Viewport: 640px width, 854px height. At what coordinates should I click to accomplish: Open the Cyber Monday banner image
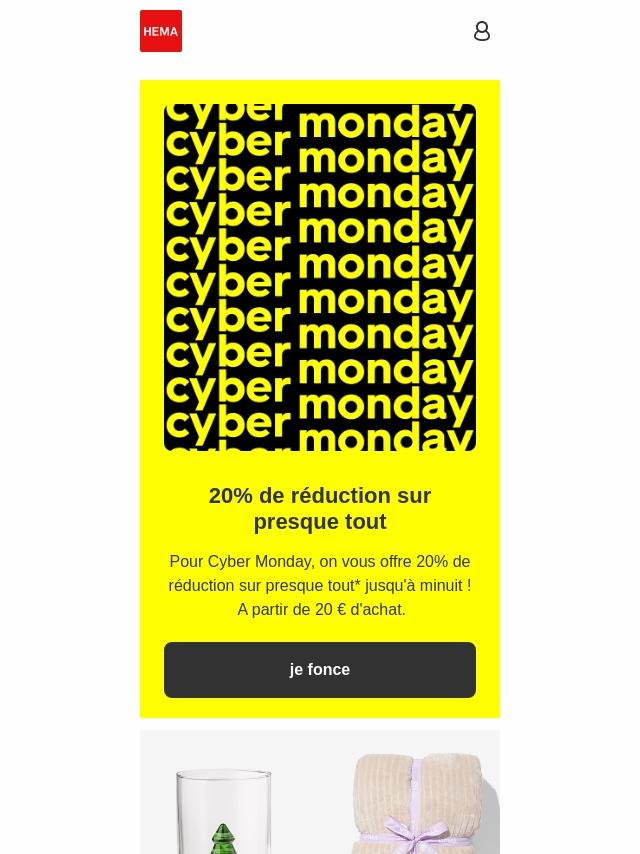click(x=320, y=277)
